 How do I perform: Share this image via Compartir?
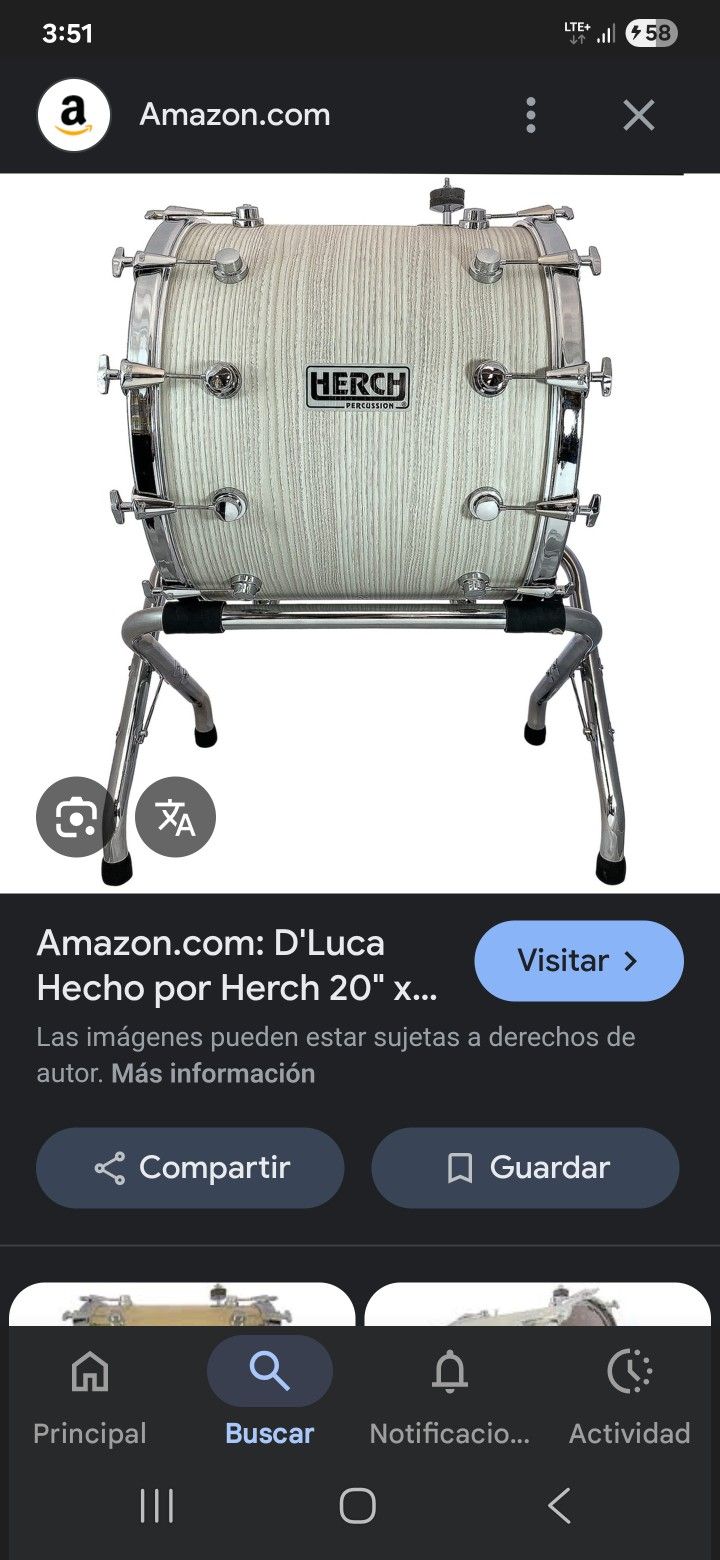coord(190,1168)
